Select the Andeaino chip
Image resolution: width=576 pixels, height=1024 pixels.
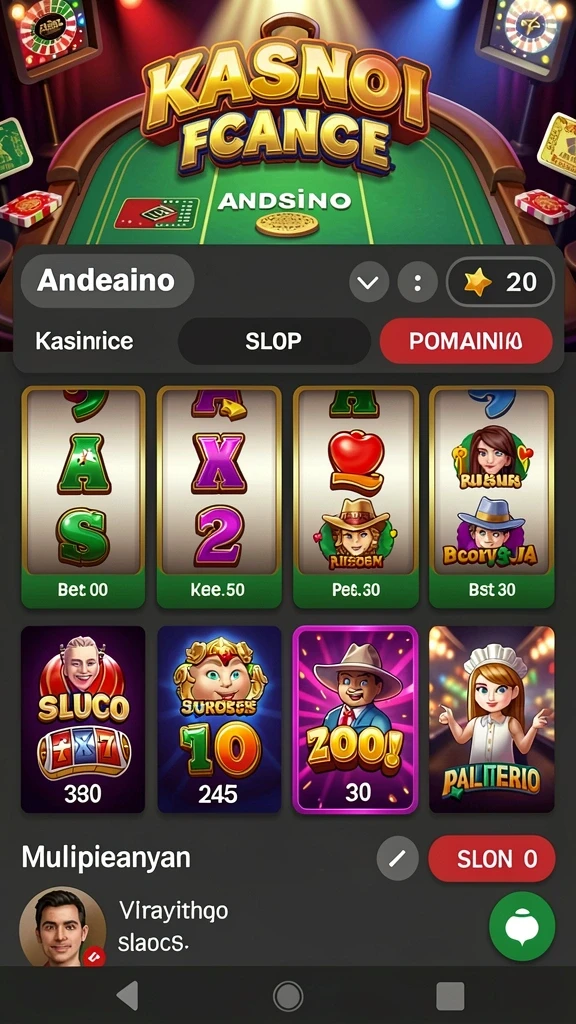tap(107, 281)
